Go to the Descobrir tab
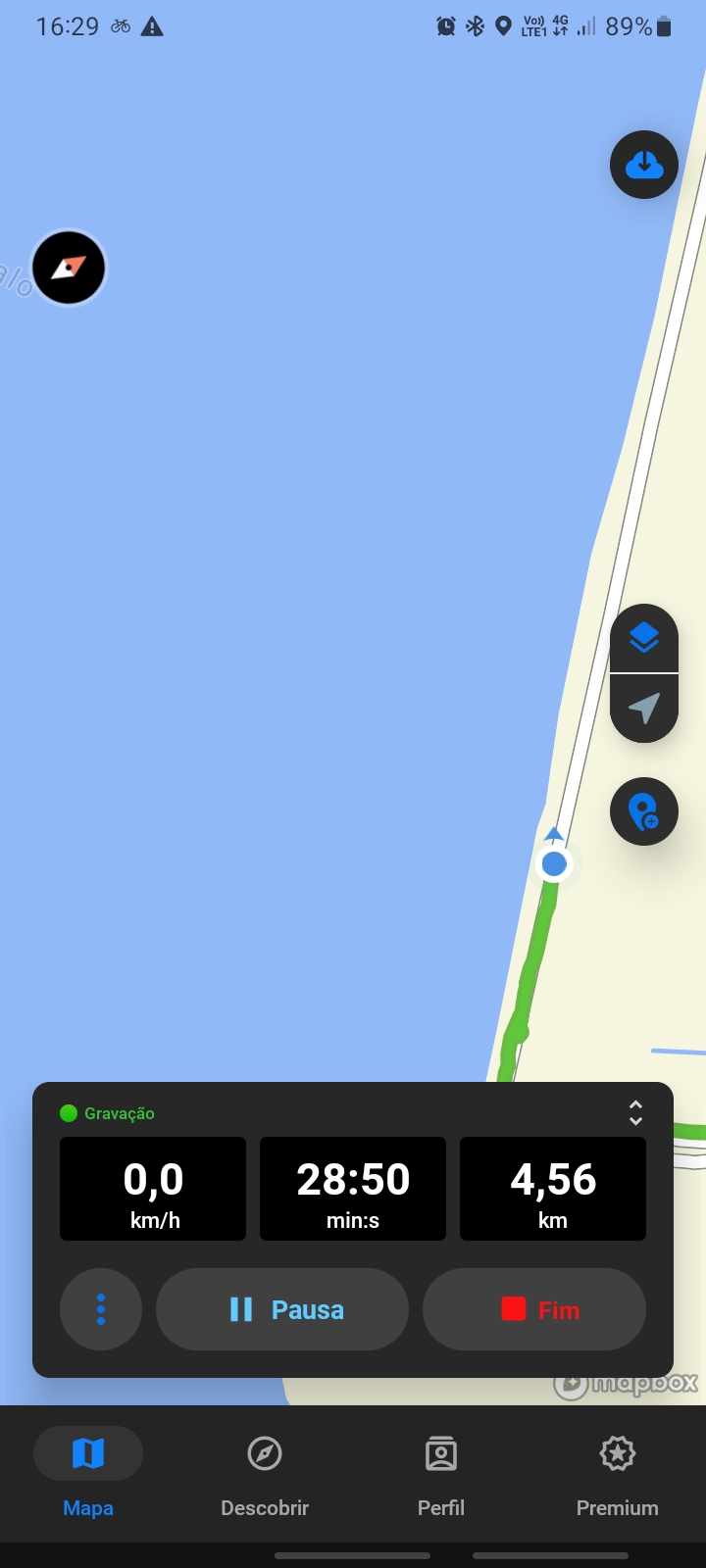The image size is (706, 1568). coord(265,1472)
